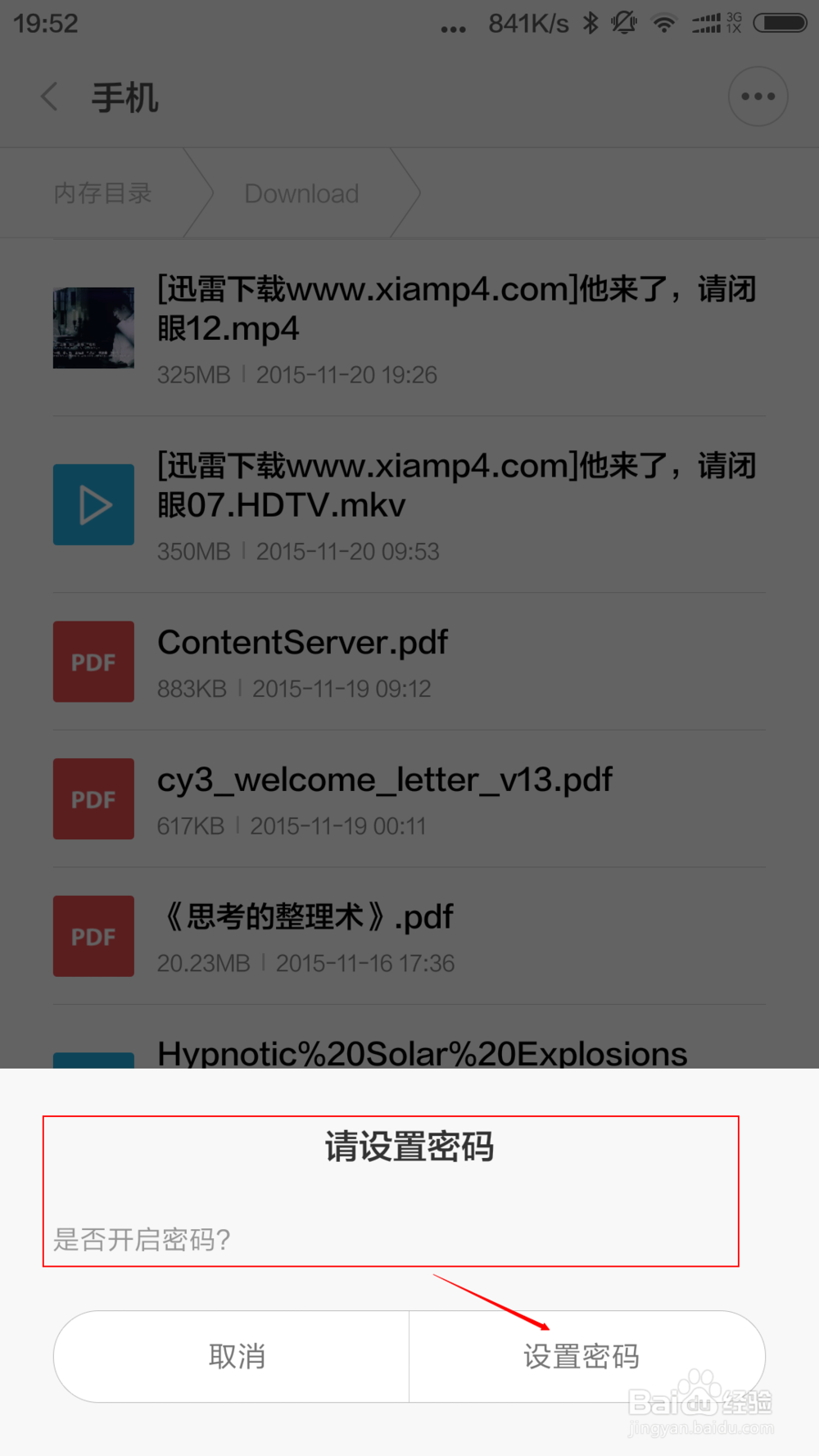The image size is (819, 1456).
Task: Click the Wi-Fi icon in status bar
Action: (x=663, y=23)
